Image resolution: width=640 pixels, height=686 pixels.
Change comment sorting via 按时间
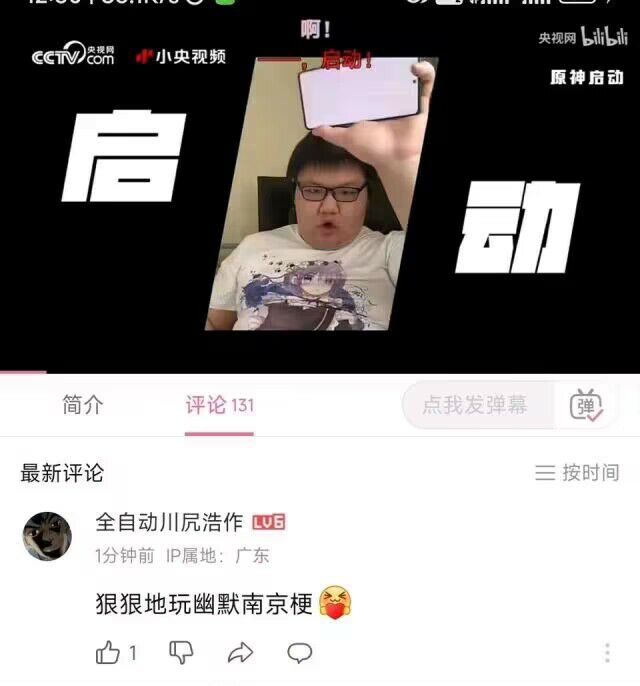(x=577, y=473)
